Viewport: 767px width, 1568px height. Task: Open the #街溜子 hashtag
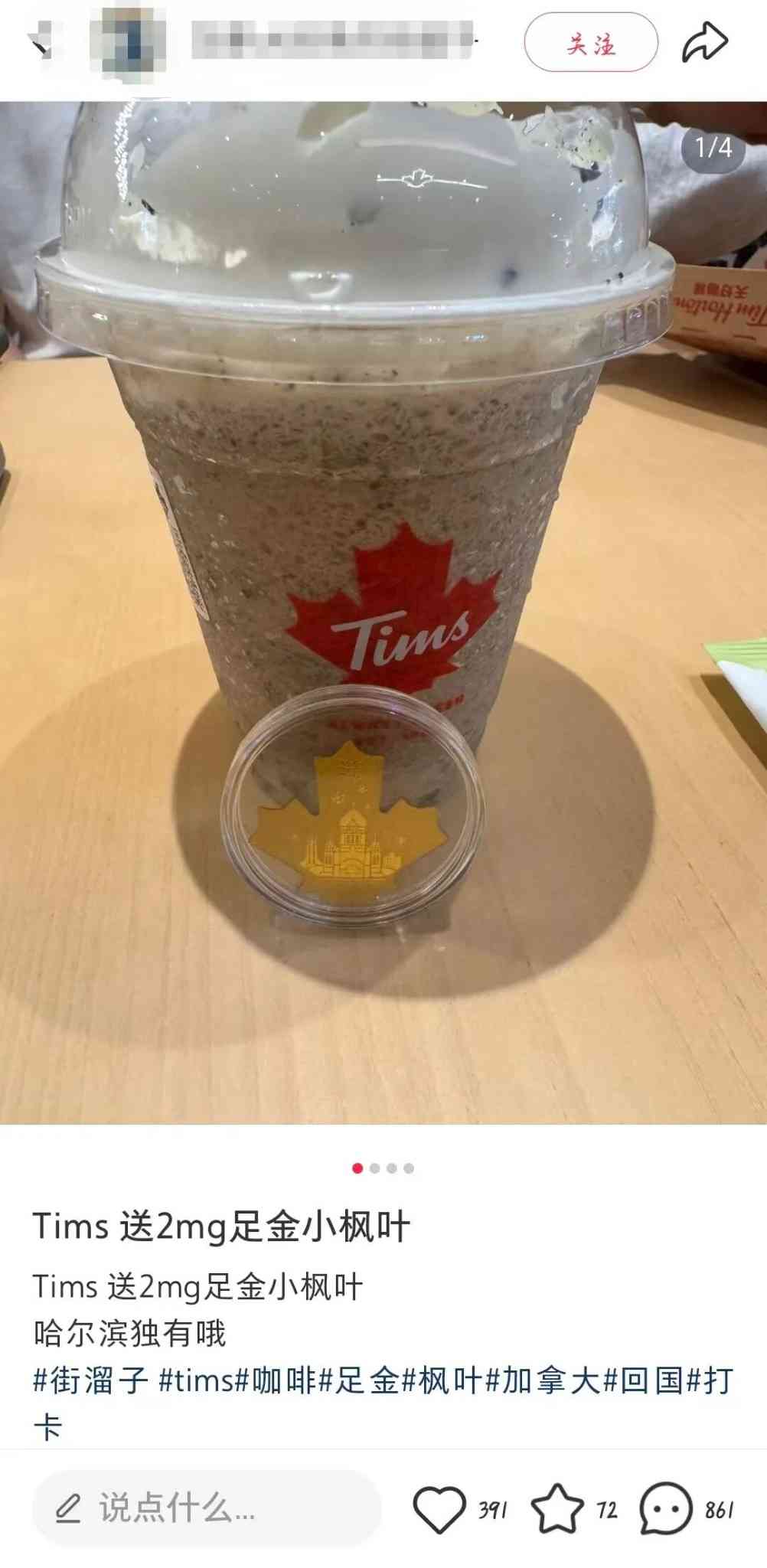[x=90, y=1381]
